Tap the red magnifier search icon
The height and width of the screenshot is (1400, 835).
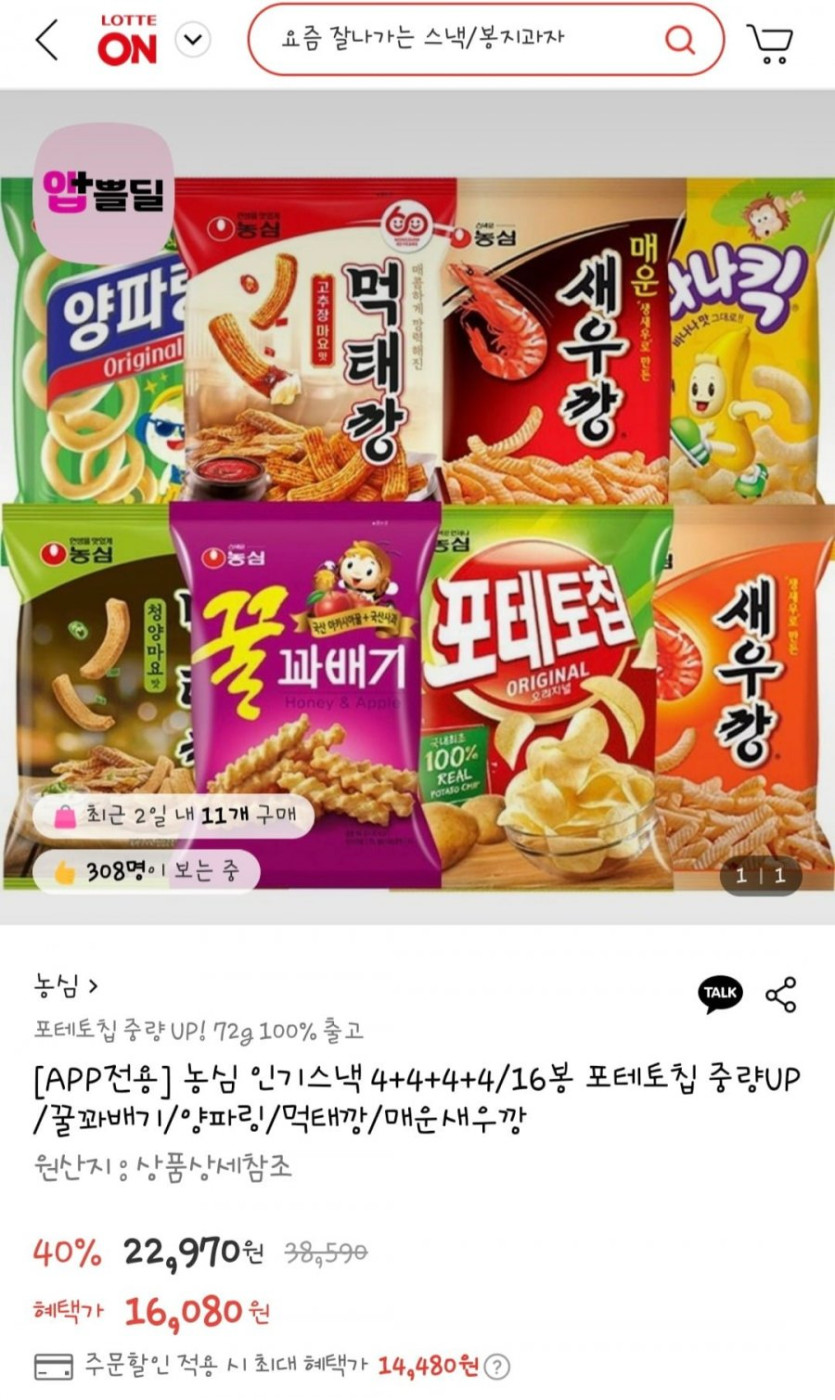(x=680, y=40)
